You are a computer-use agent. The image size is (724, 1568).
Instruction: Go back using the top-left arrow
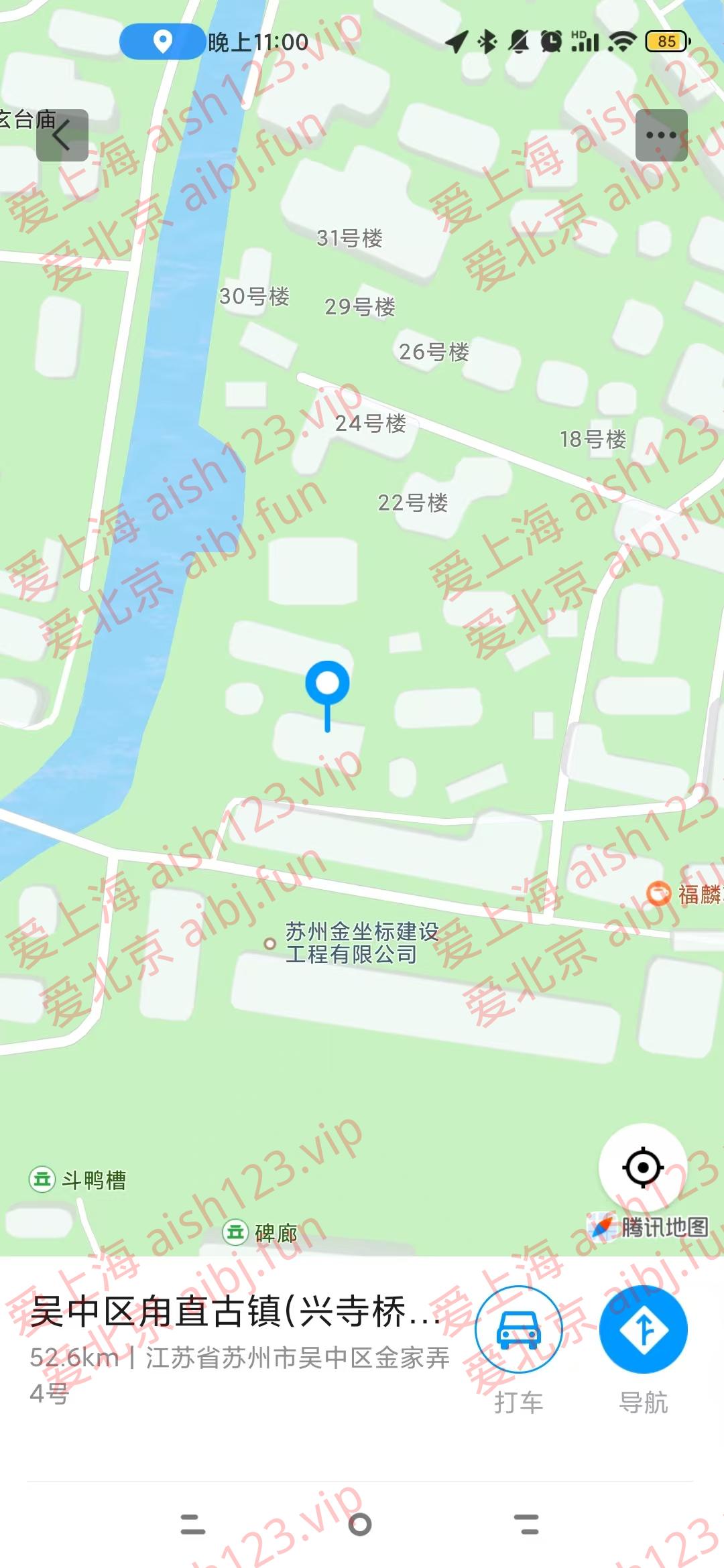pos(62,135)
